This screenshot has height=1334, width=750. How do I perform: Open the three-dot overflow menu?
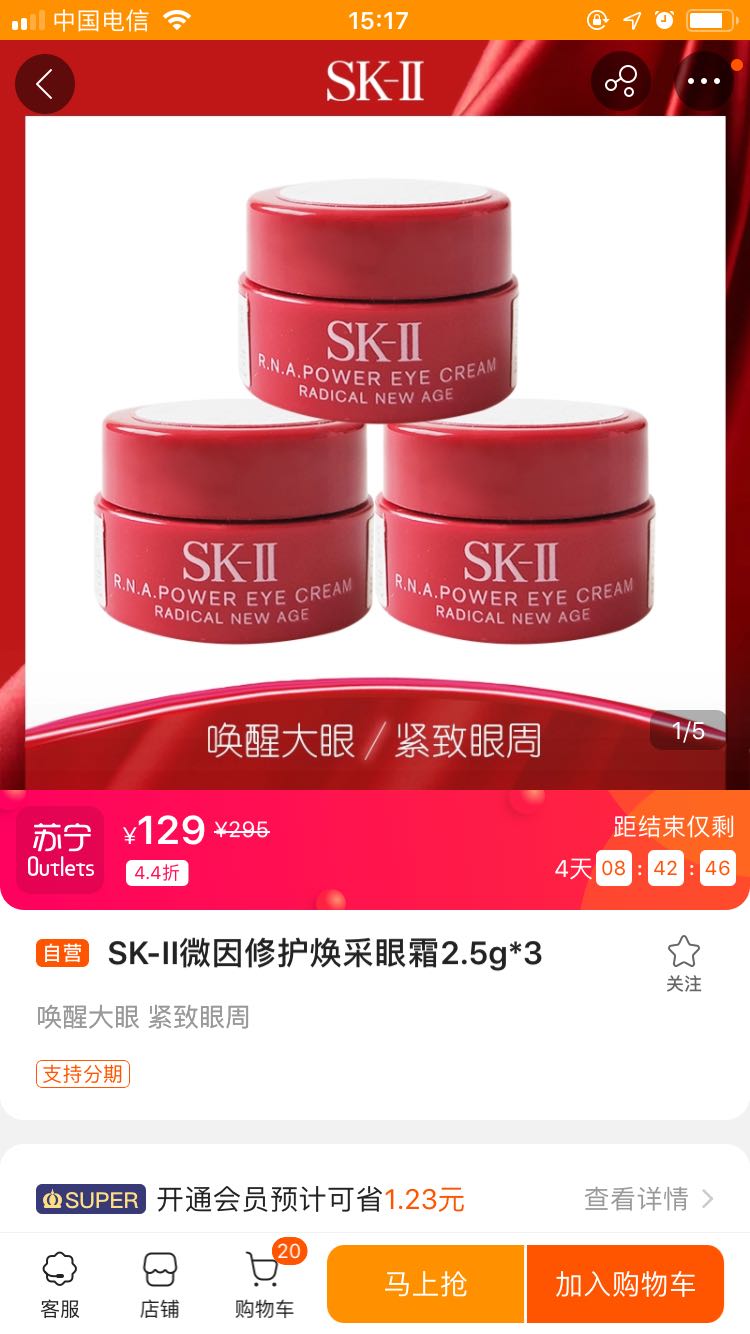[x=703, y=82]
